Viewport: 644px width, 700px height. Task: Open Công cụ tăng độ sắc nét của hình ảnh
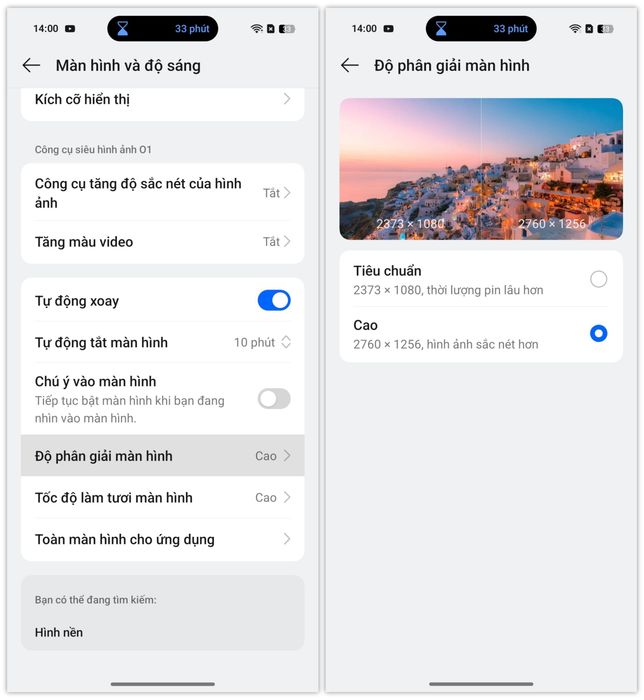[162, 193]
